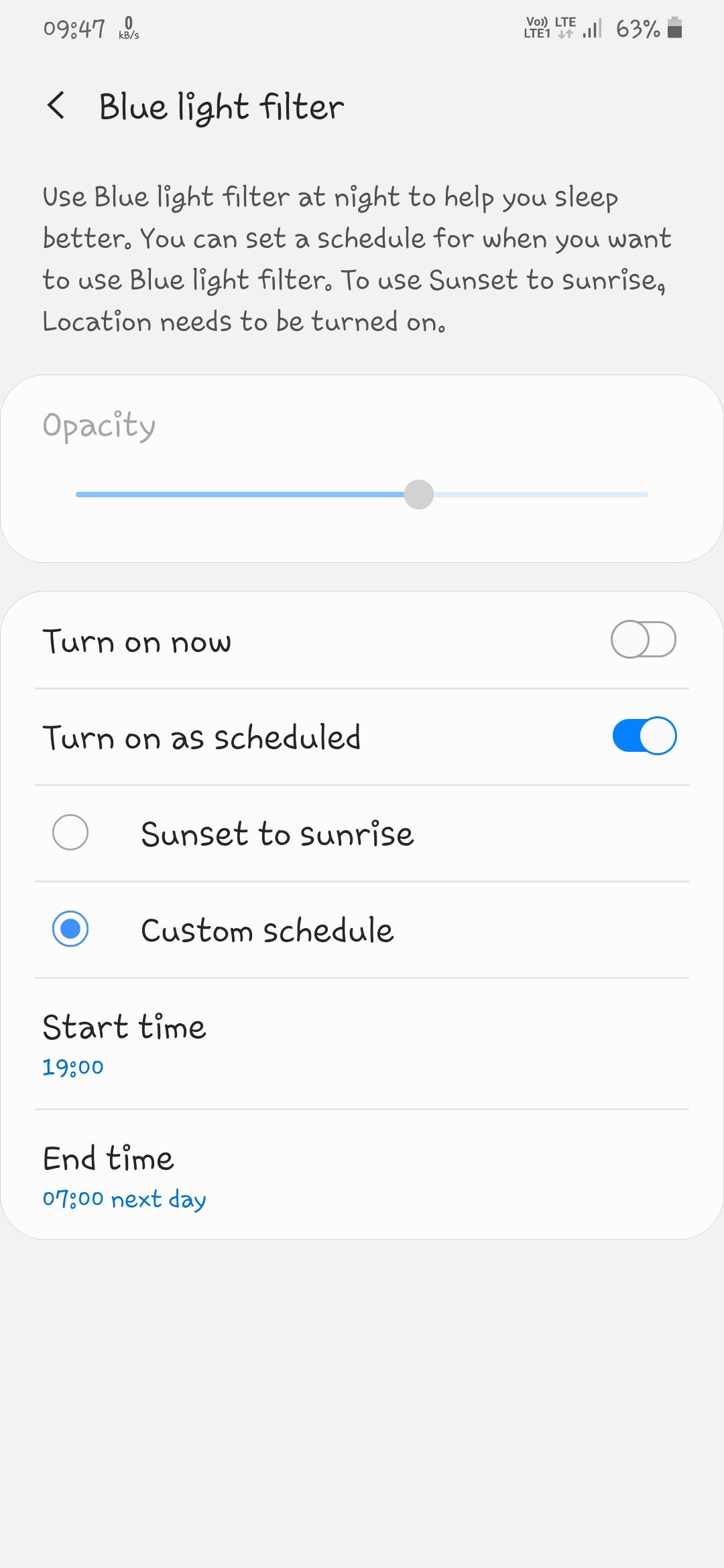The width and height of the screenshot is (724, 1568).
Task: Choose the Custom schedule option
Action: pyautogui.click(x=70, y=929)
